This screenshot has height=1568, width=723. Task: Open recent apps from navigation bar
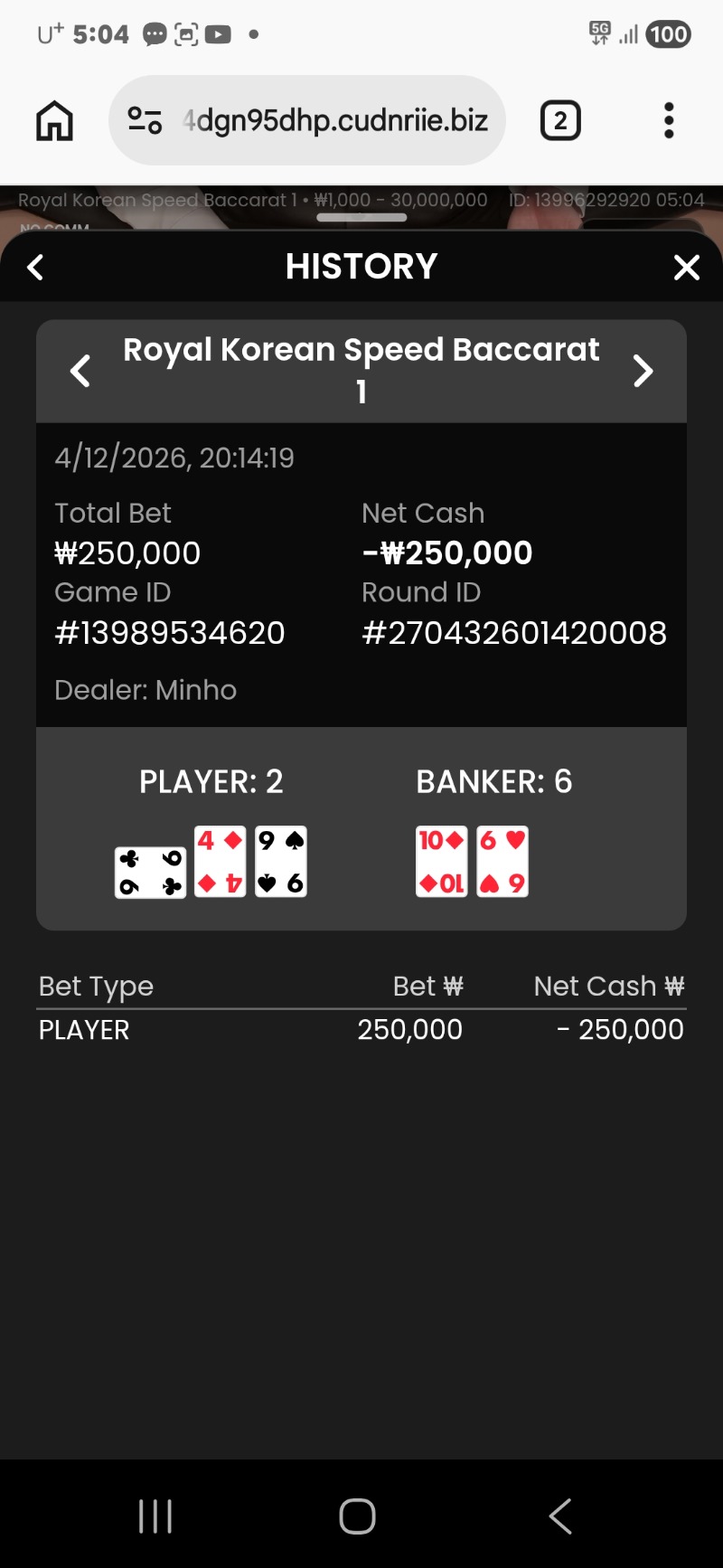(x=155, y=1516)
